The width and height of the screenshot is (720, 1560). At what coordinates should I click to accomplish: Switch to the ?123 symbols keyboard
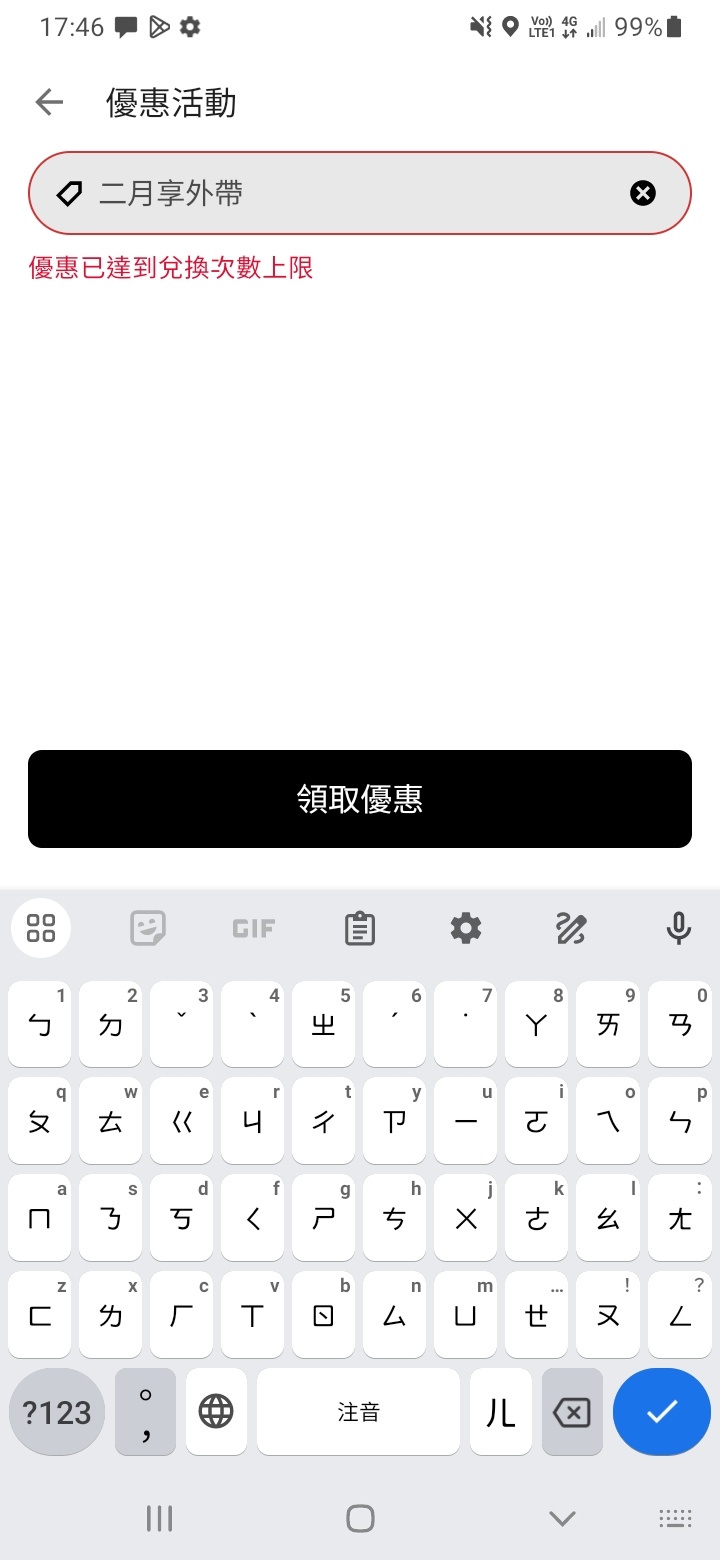click(57, 1412)
